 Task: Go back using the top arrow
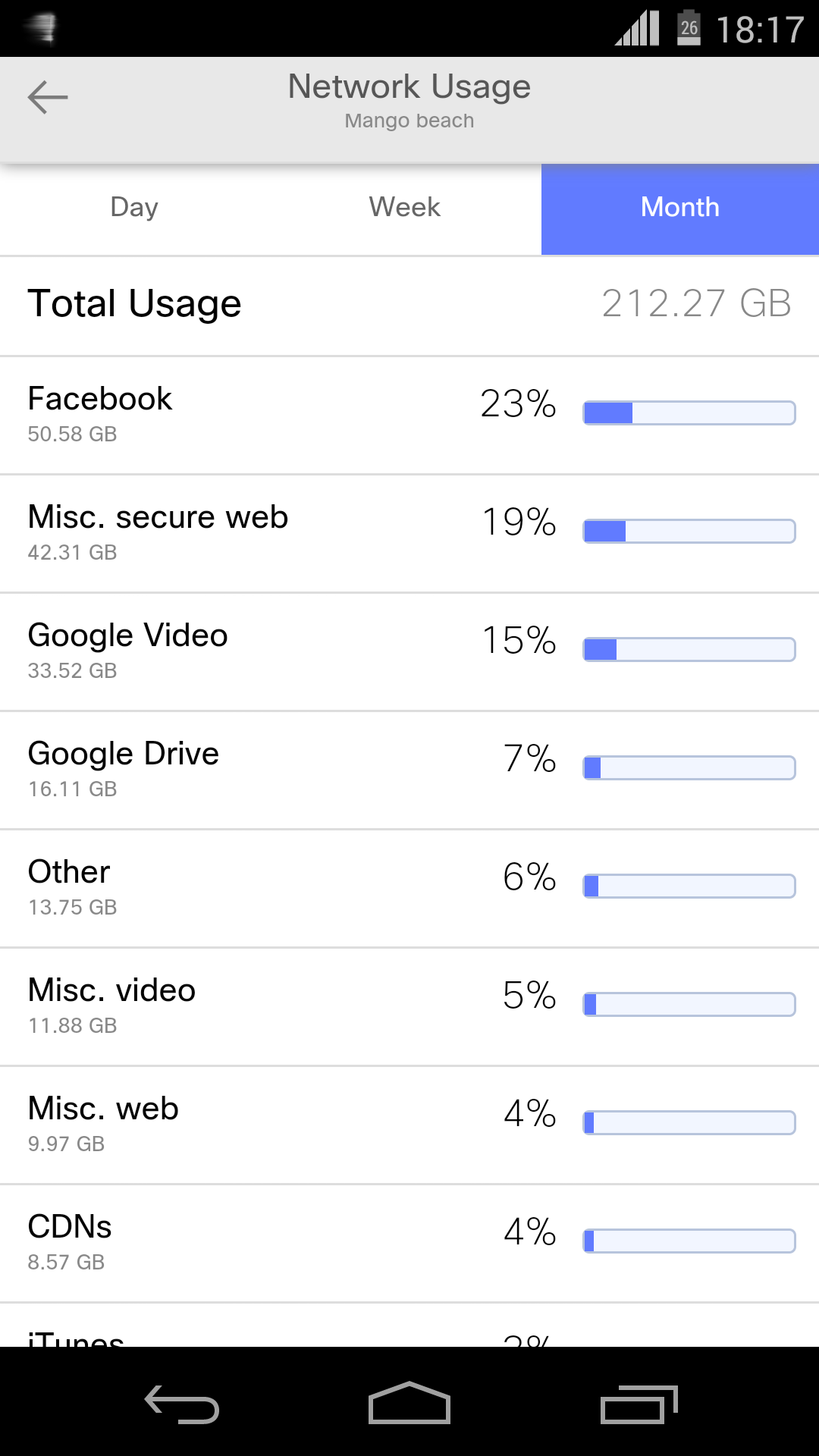[x=48, y=98]
